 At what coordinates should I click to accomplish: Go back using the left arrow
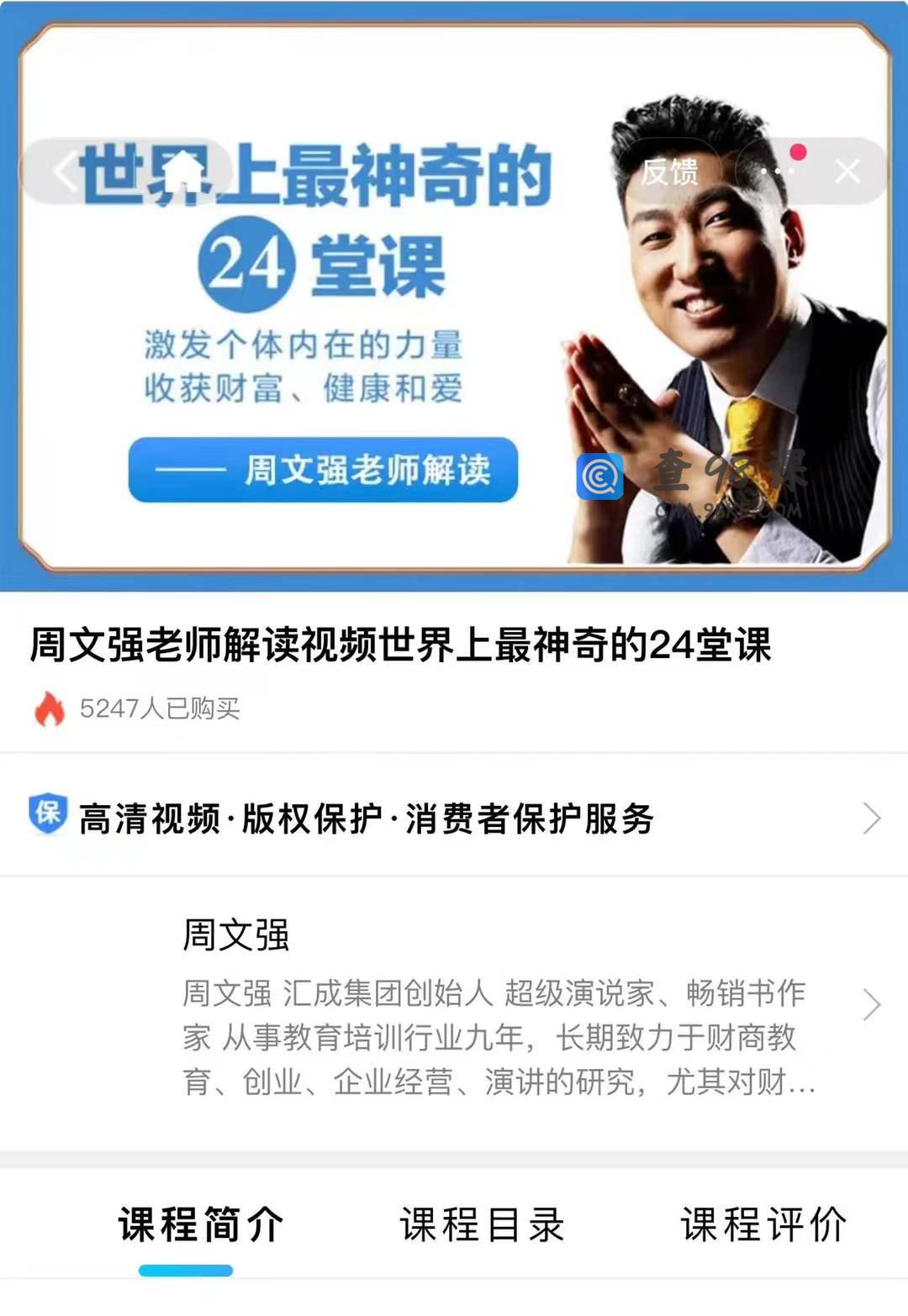[63, 172]
